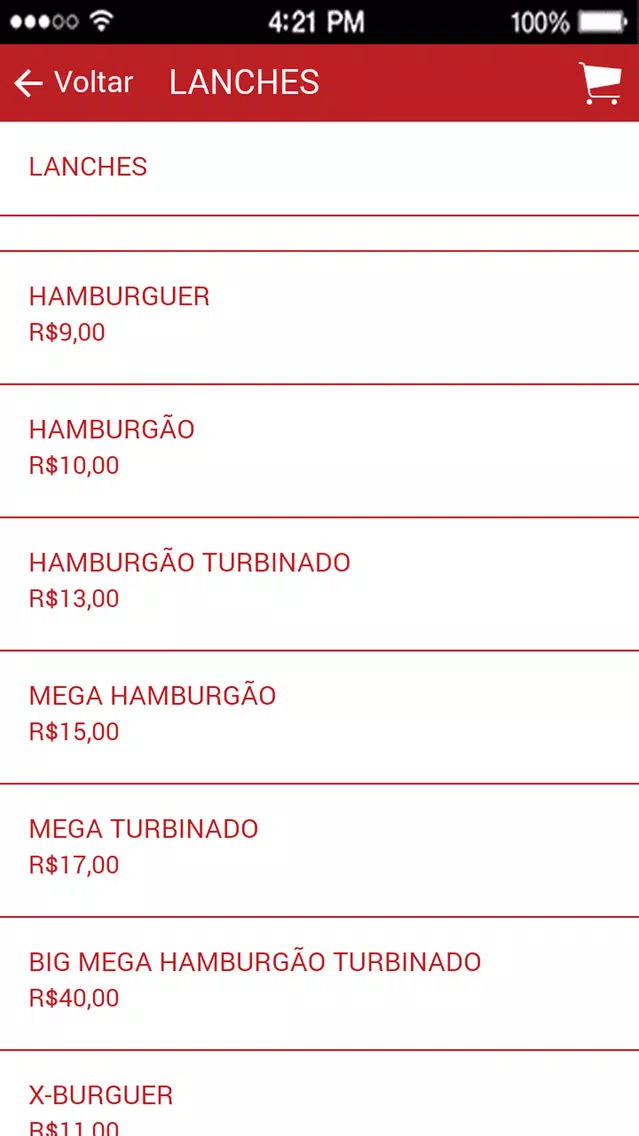
Task: Pick BIG MEGA HAMBURGÃO TURBINADO
Action: (x=320, y=984)
